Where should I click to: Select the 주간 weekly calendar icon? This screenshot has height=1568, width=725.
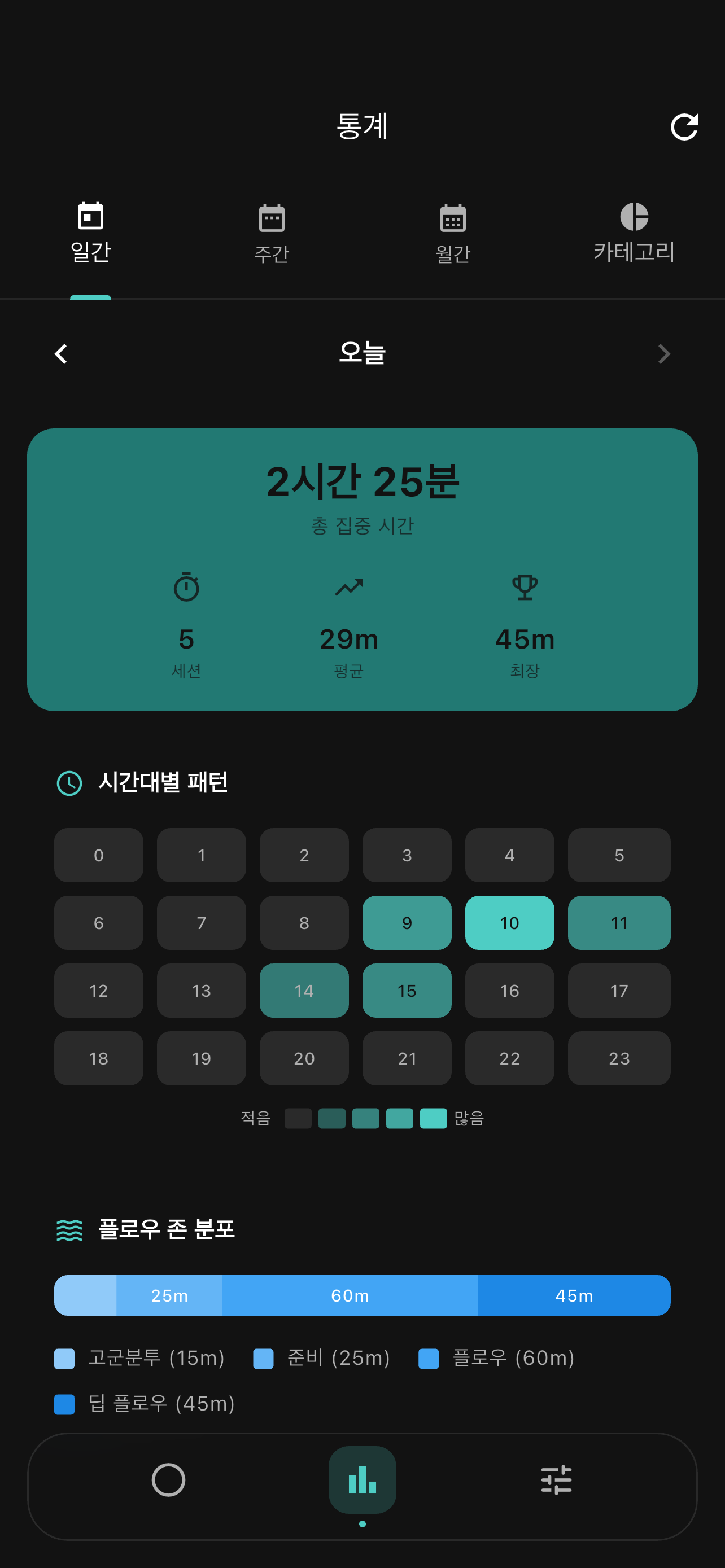point(271,217)
